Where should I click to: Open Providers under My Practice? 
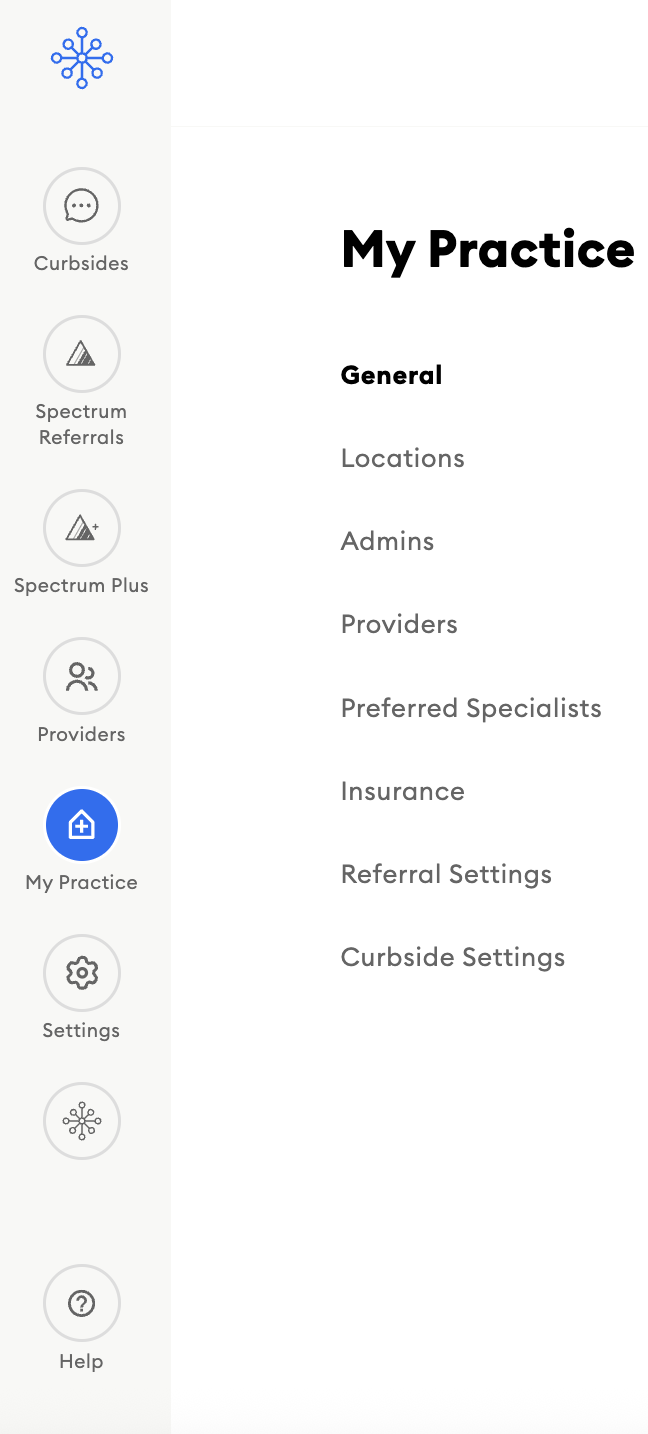[x=399, y=624]
